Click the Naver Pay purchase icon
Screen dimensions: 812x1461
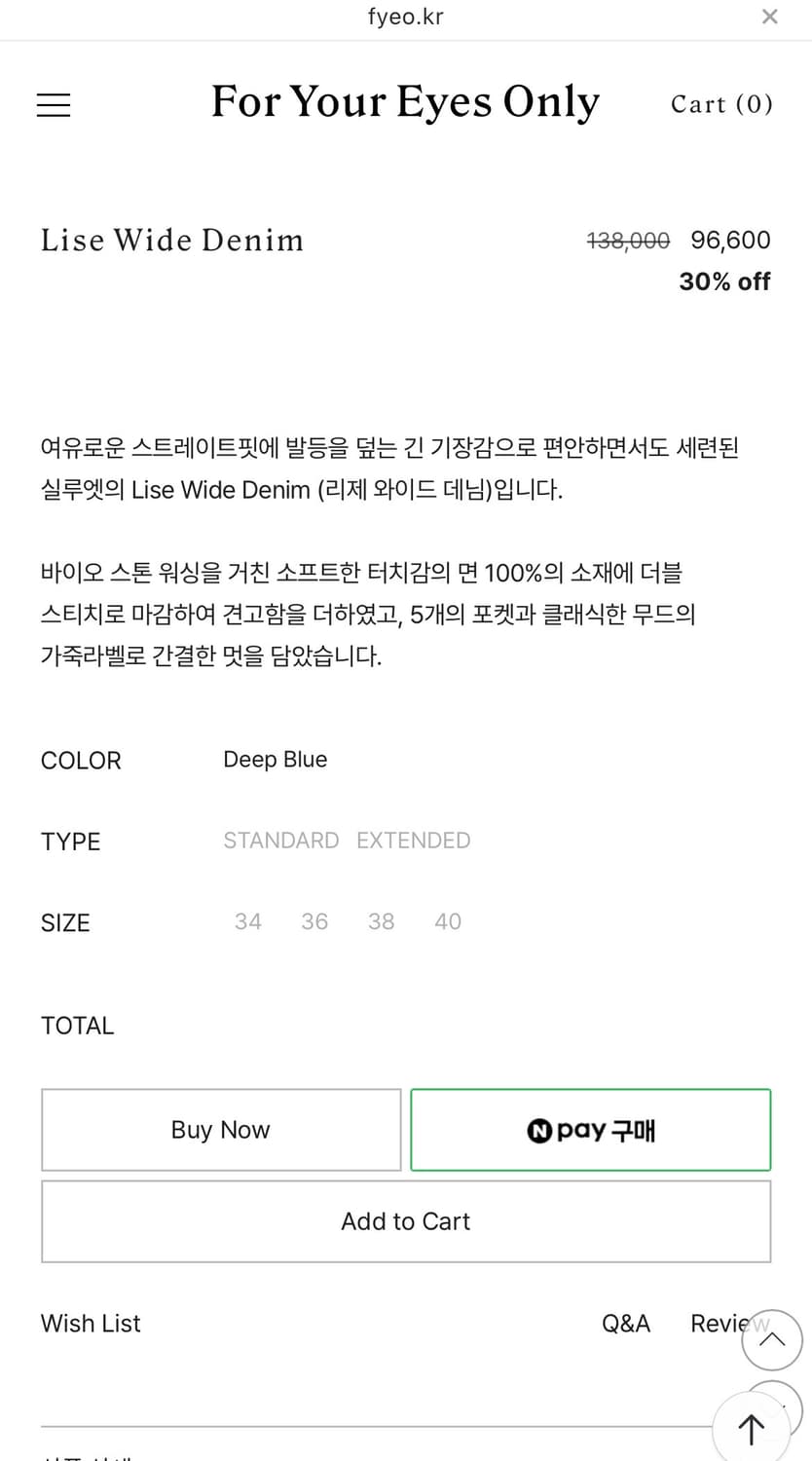(x=590, y=1130)
